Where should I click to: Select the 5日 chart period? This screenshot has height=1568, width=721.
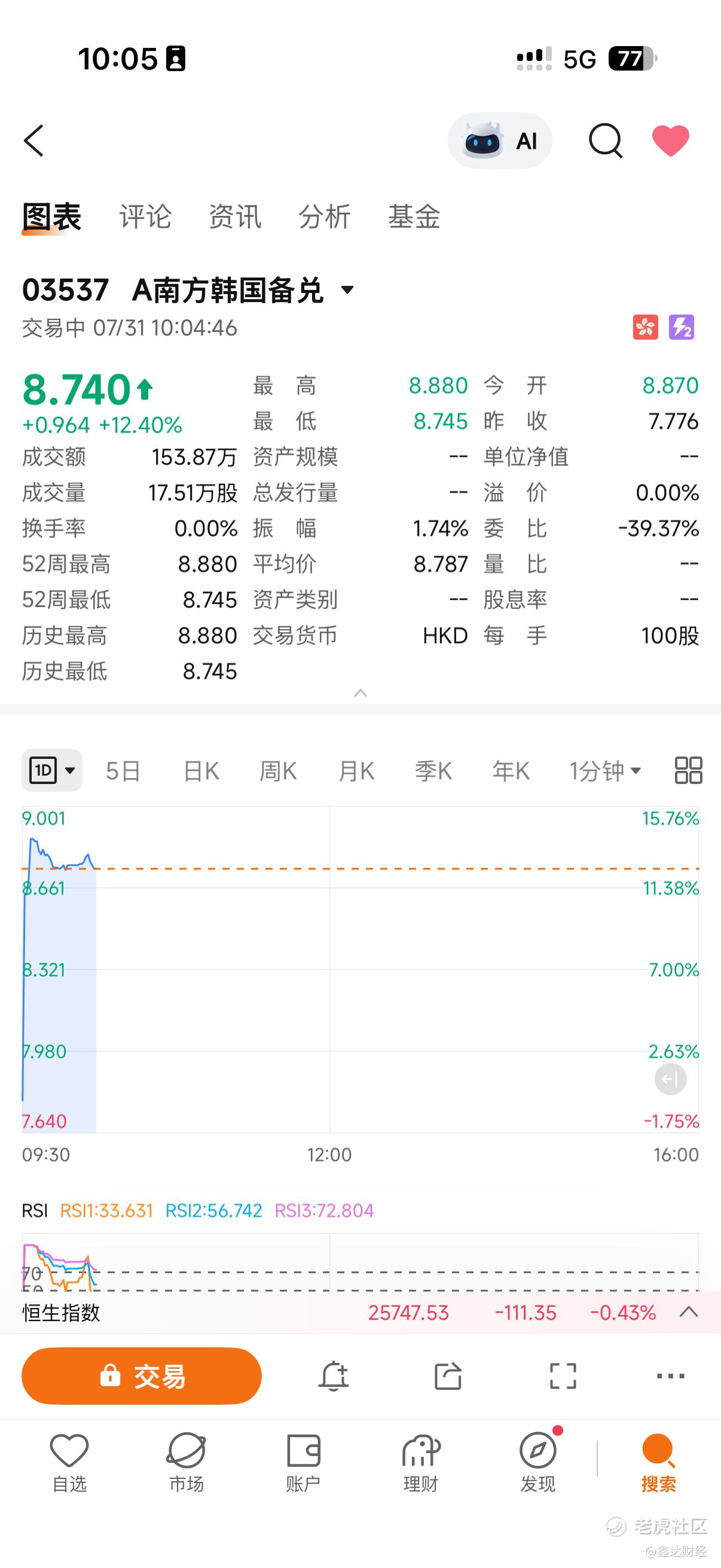(x=123, y=771)
